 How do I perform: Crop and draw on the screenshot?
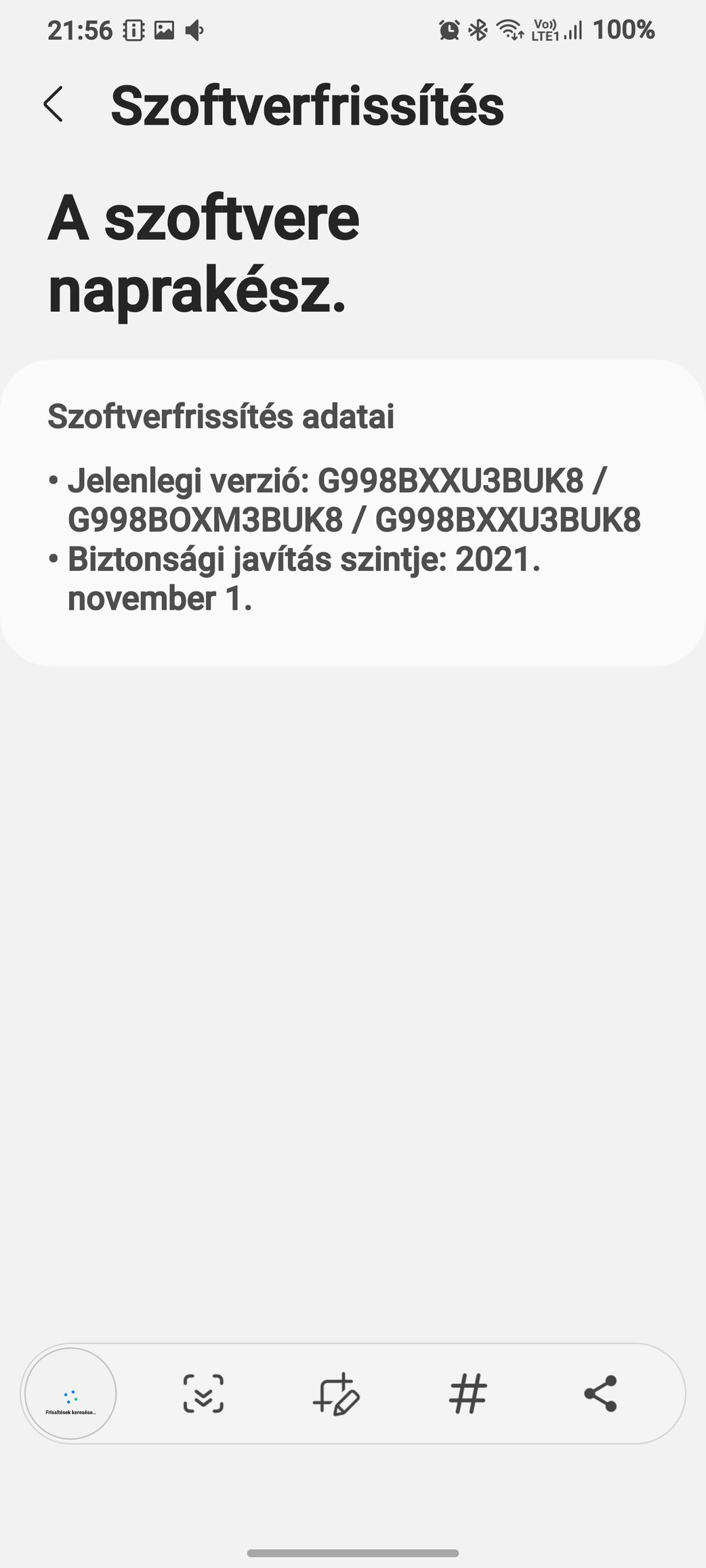(336, 1393)
